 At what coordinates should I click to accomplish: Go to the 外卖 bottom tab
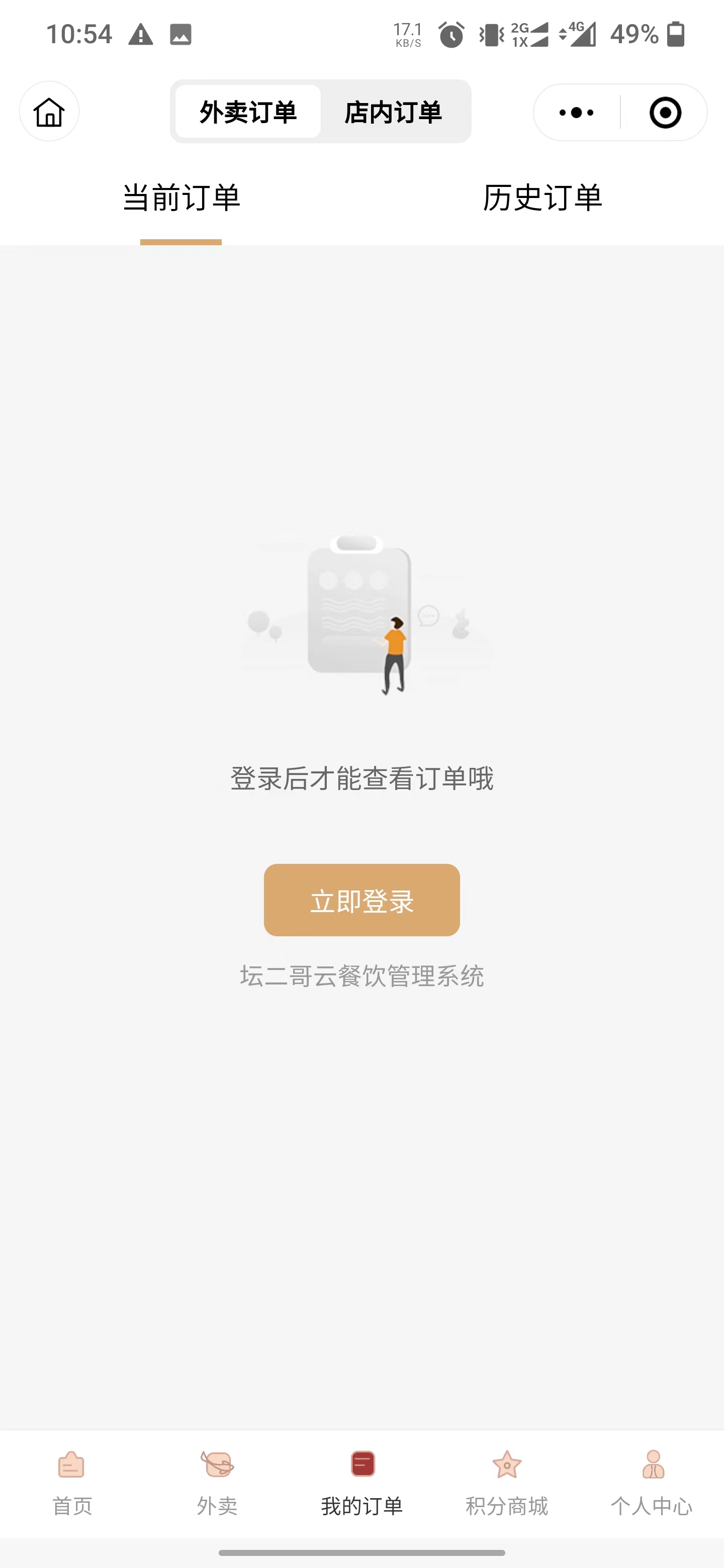(x=217, y=1483)
